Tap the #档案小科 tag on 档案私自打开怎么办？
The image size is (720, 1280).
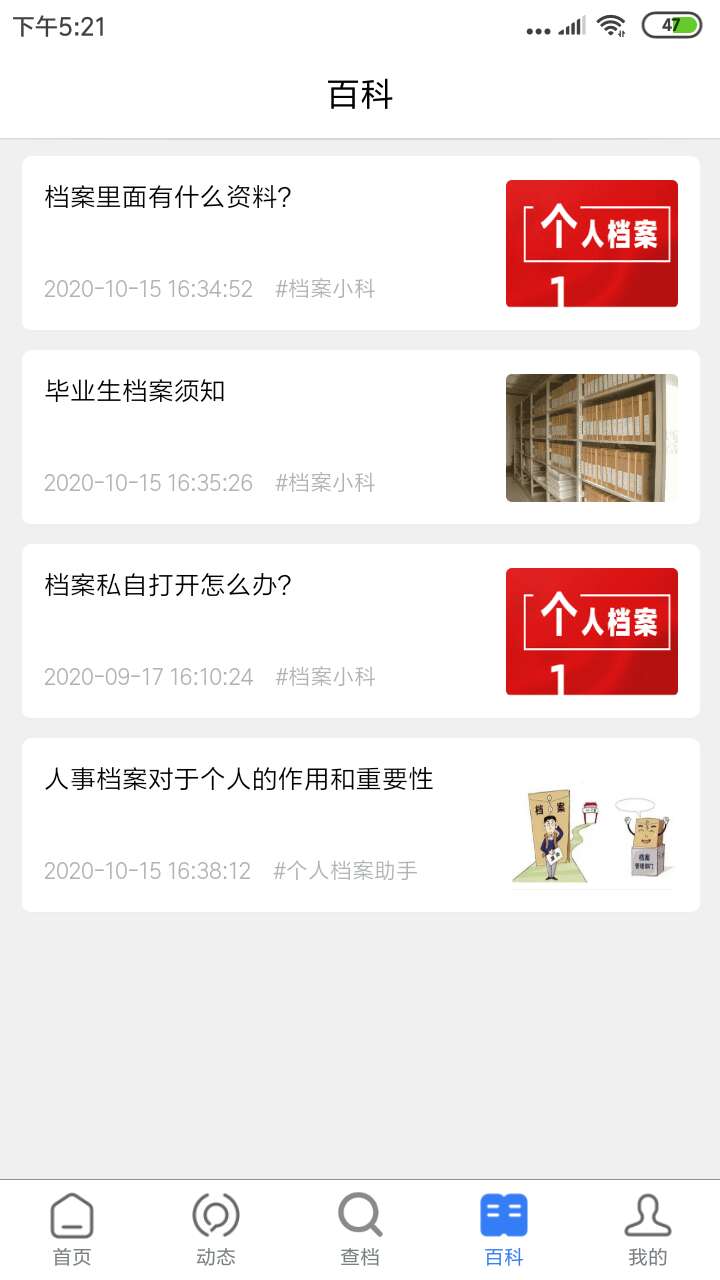326,677
